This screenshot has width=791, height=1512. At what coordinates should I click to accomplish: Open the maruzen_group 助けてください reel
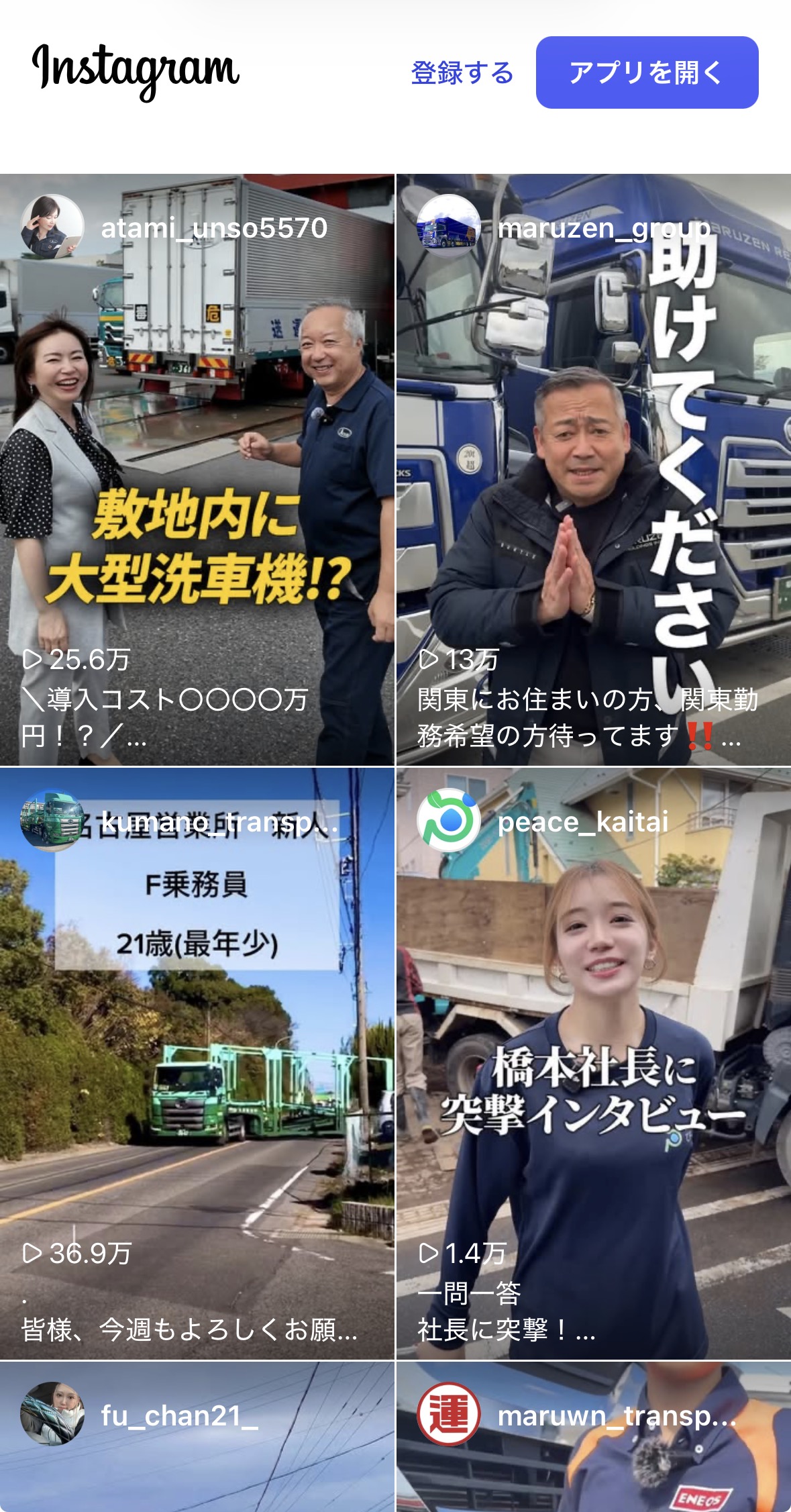593,470
